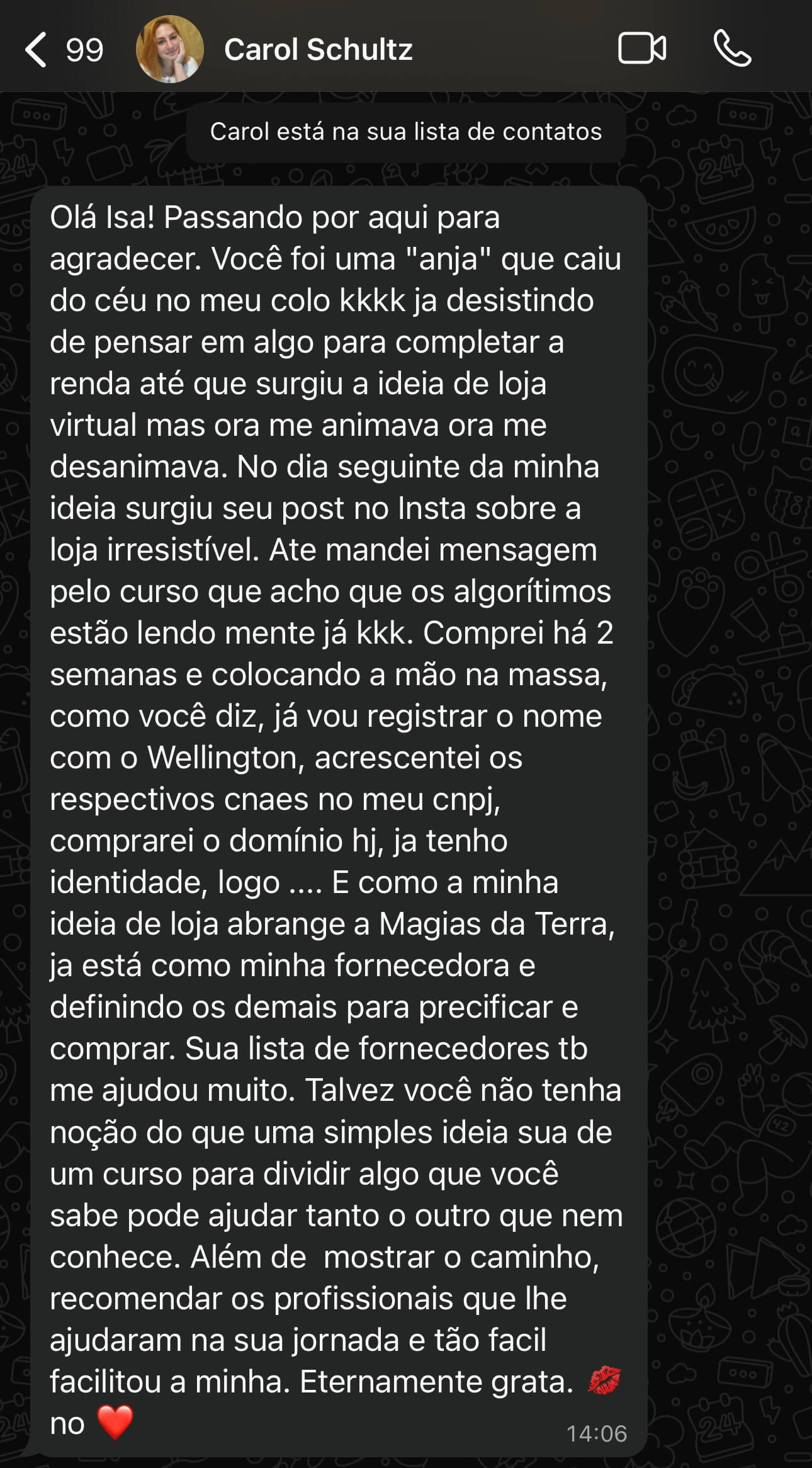Viewport: 812px width, 1468px height.
Task: Go back to the chat list
Action: [x=38, y=50]
